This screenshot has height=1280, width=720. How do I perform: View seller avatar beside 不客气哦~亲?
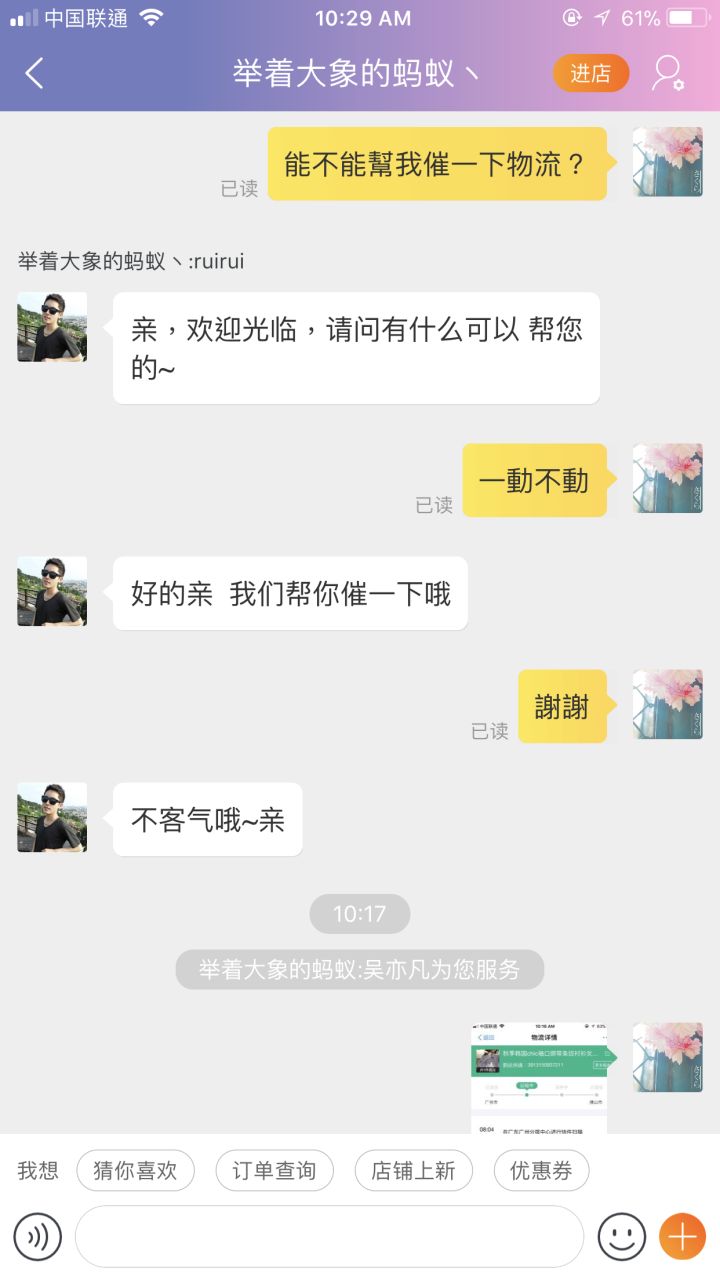coord(52,817)
